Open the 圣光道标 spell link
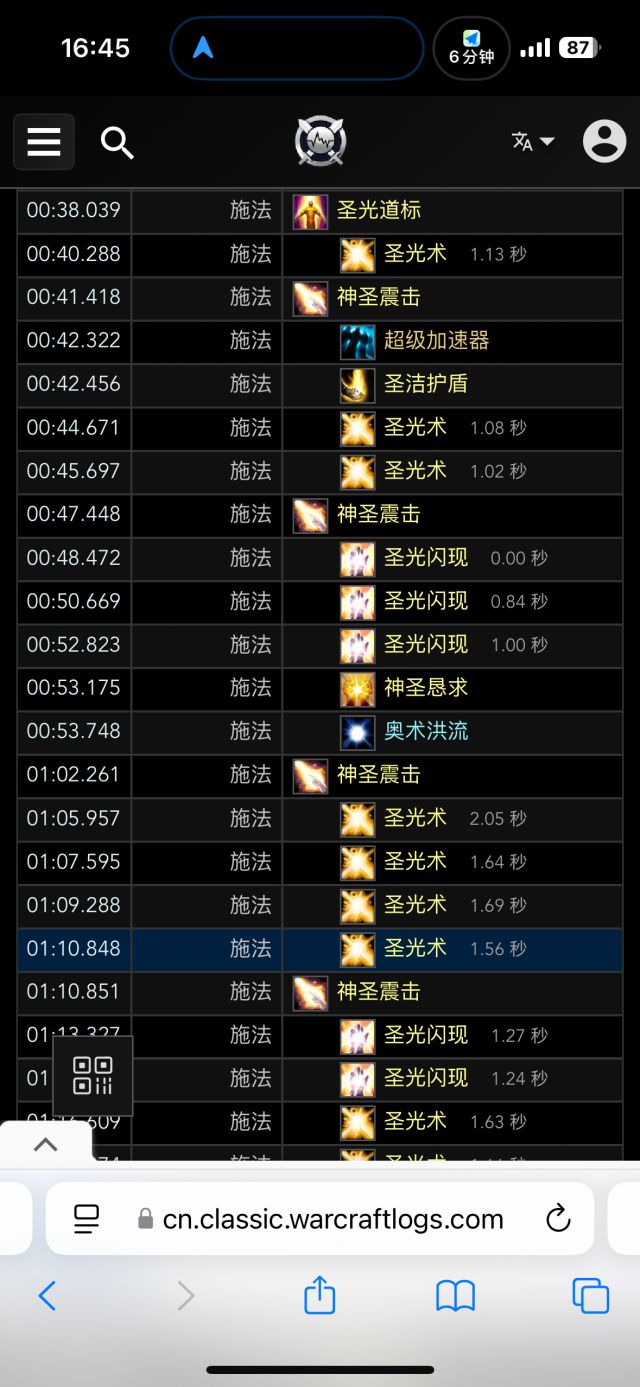The height and width of the screenshot is (1387, 640). point(378,210)
